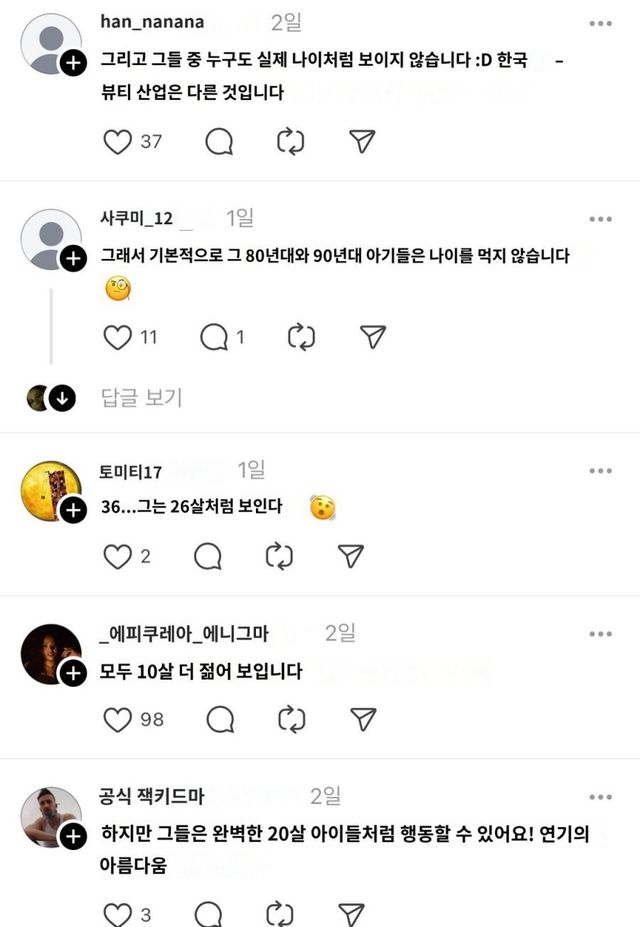Like 사쿠미_12's comment
Viewport: 640px width, 927px height.
118,338
